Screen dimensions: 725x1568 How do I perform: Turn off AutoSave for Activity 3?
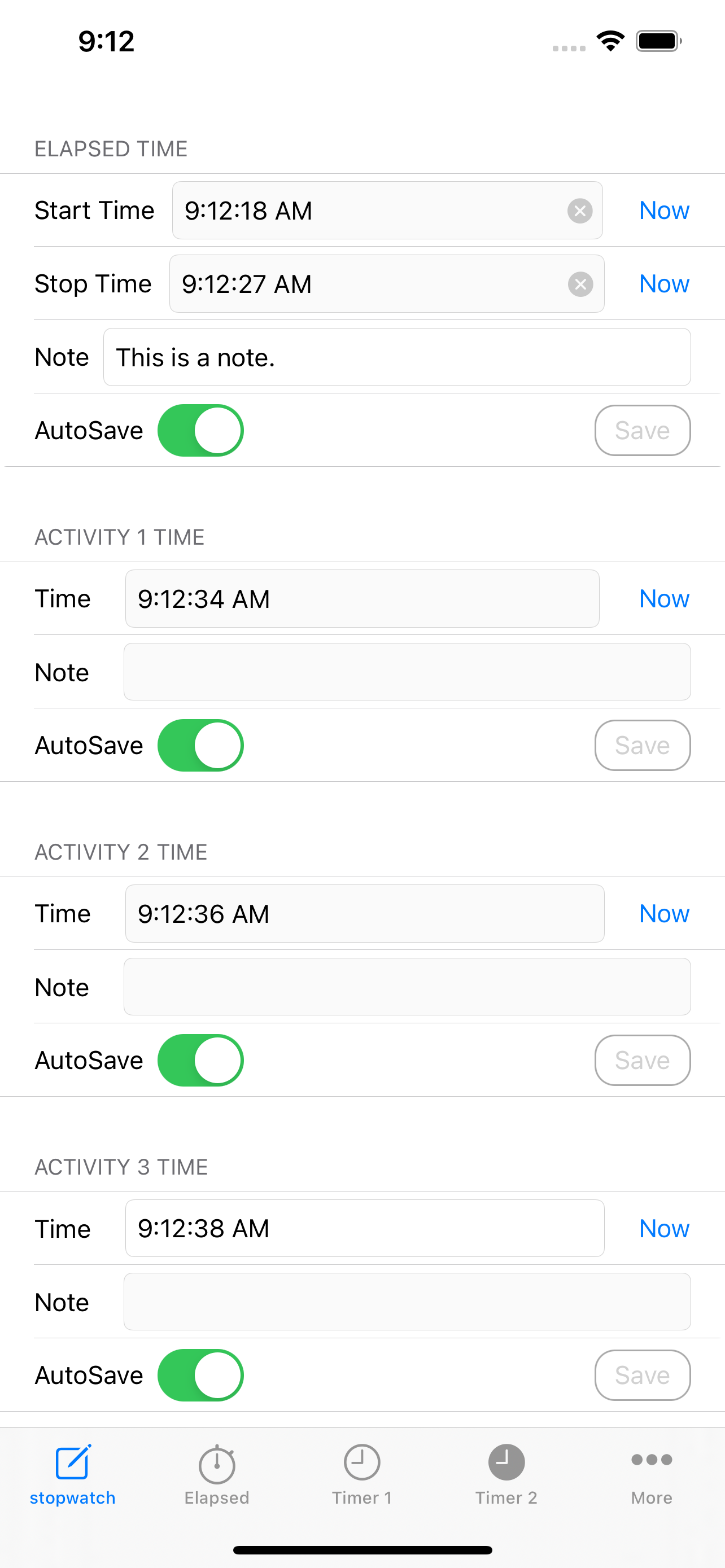200,1375
